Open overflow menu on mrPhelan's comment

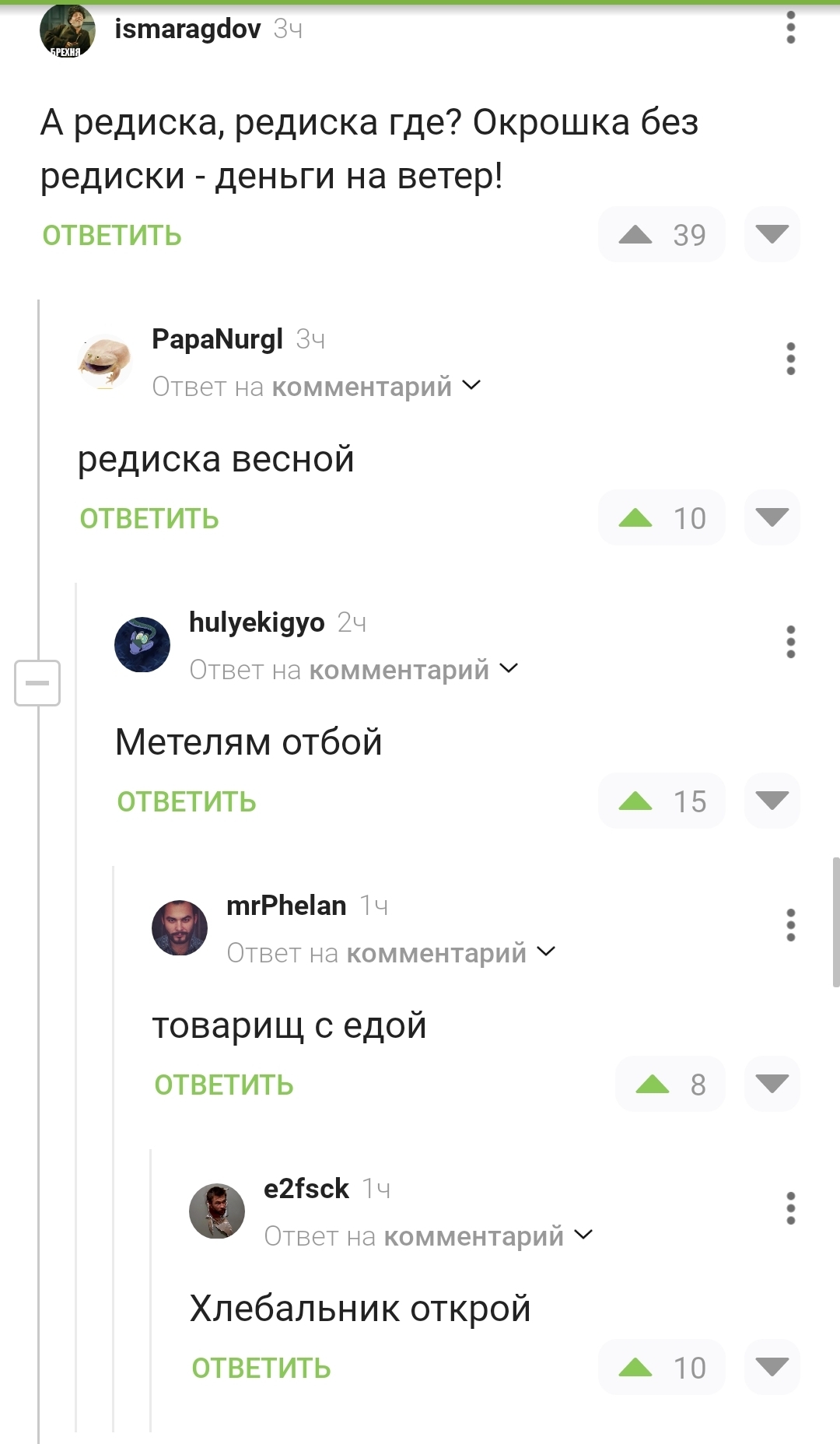[x=790, y=925]
